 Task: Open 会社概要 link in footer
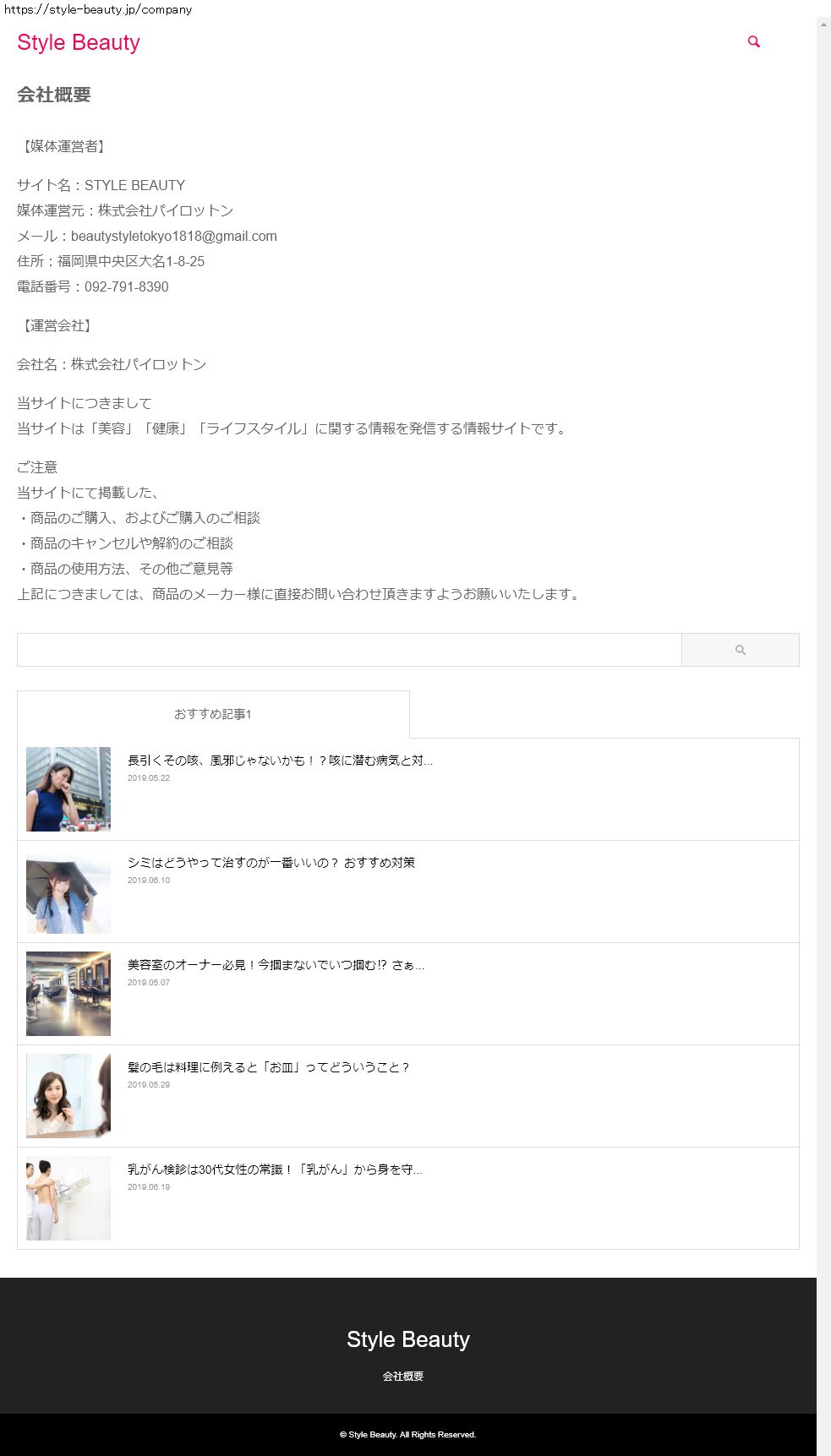pyautogui.click(x=402, y=1377)
